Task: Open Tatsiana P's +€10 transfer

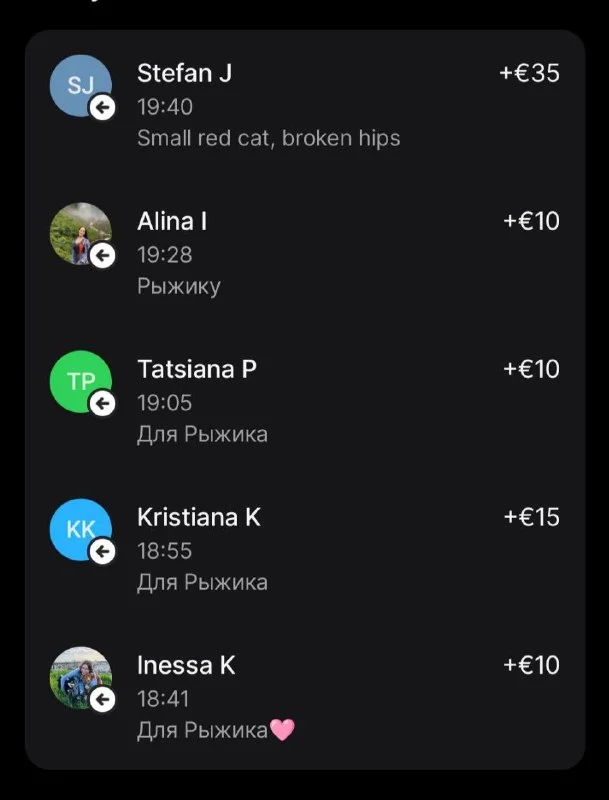Action: 300,400
